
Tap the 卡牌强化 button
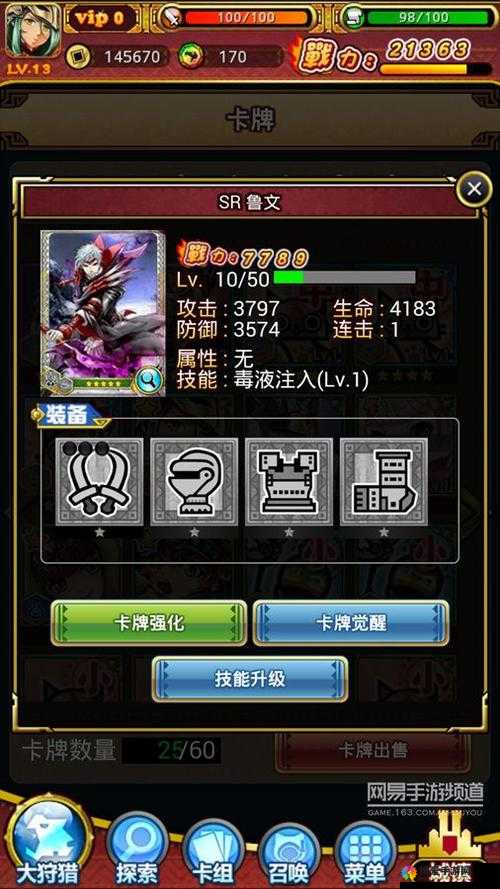[149, 623]
